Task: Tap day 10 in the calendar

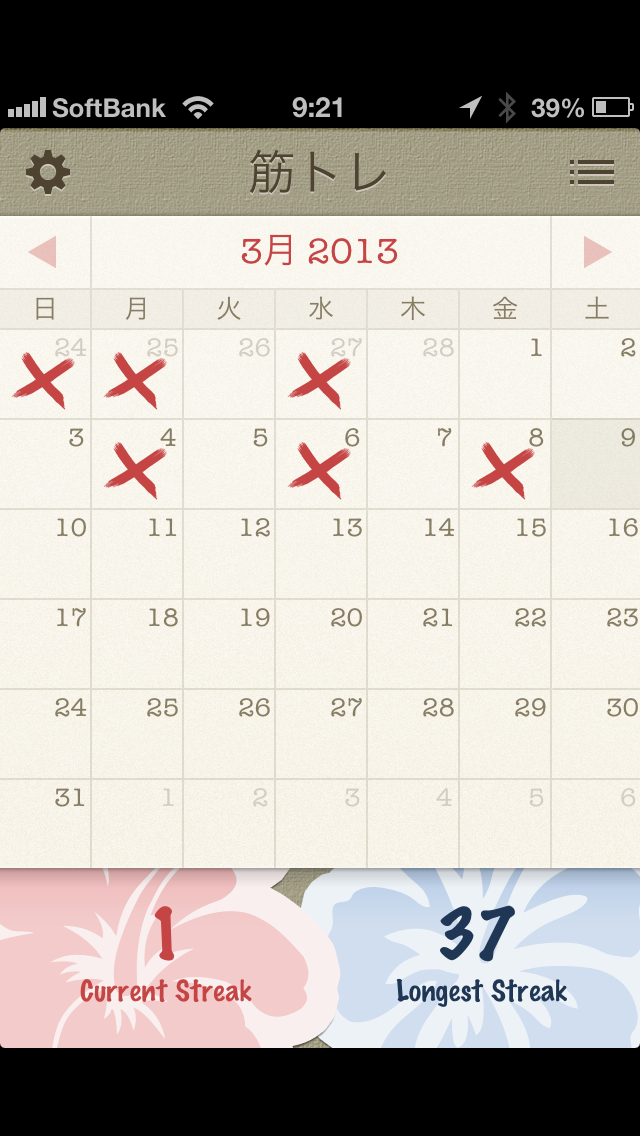Action: click(46, 554)
